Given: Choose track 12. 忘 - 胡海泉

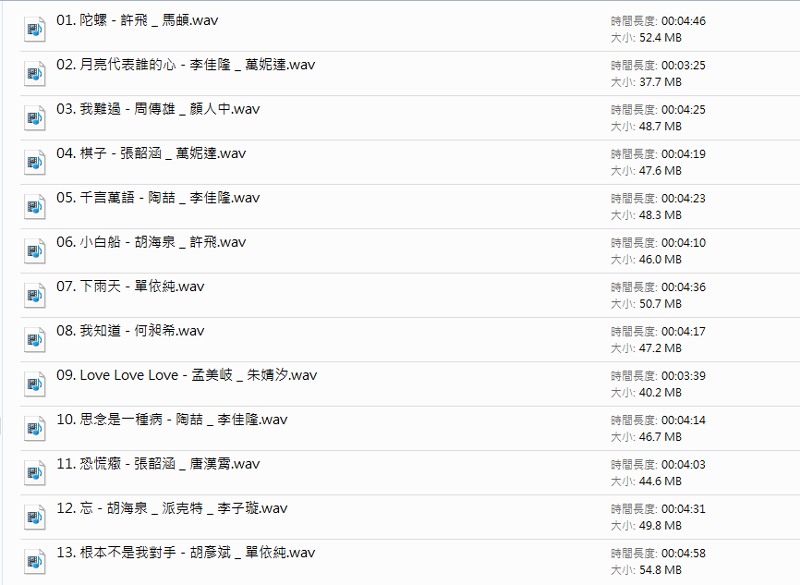Looking at the screenshot, I should [x=171, y=508].
